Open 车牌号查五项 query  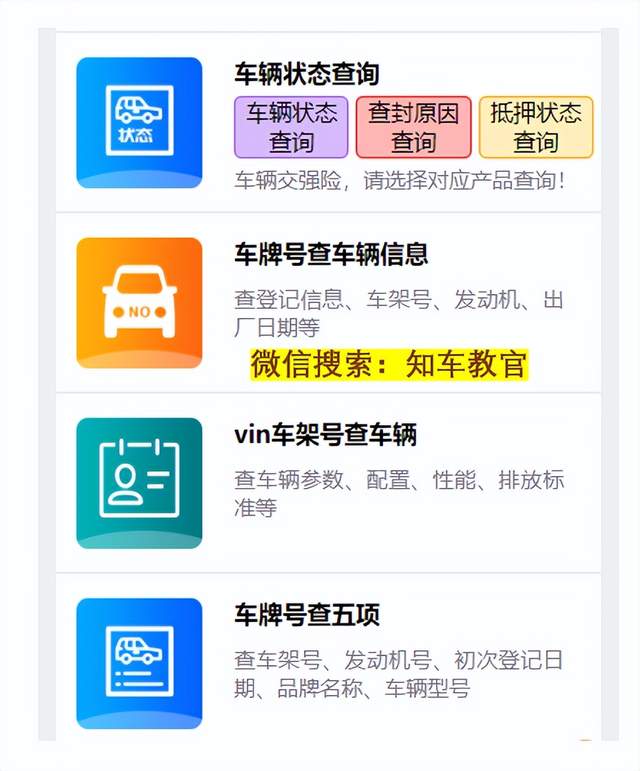pyautogui.click(x=328, y=657)
